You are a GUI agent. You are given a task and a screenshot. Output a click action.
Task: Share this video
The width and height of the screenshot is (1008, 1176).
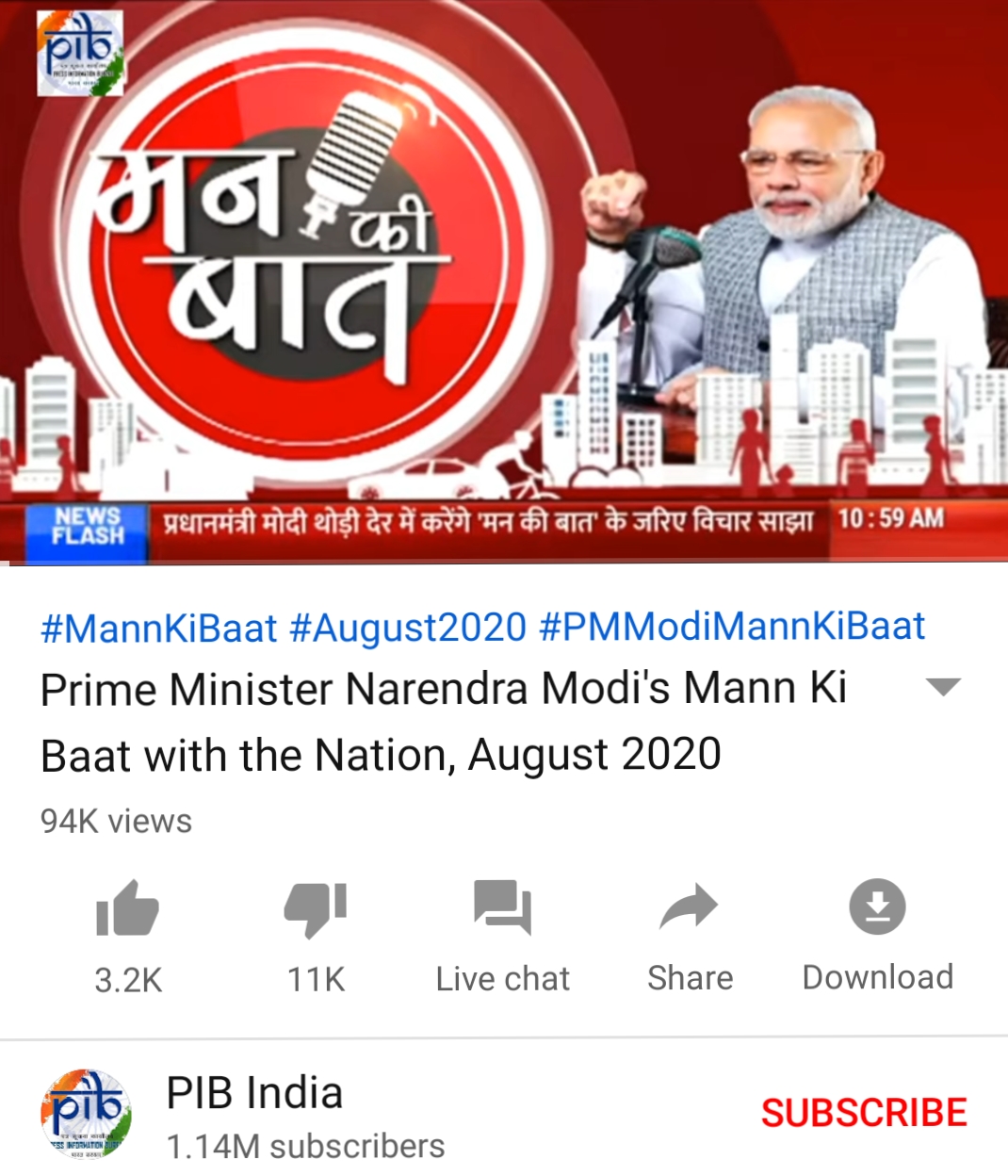pos(690,909)
